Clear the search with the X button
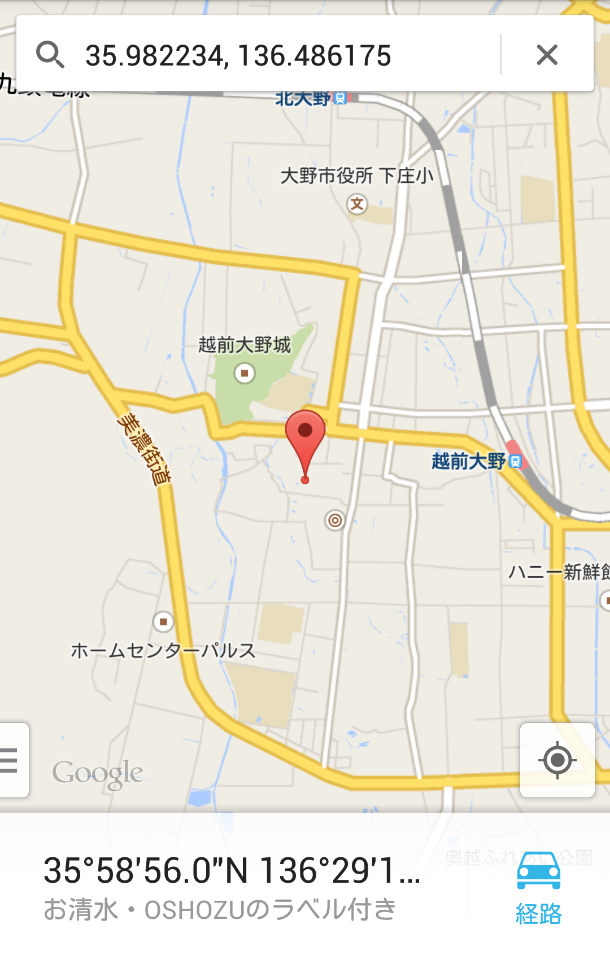Viewport: 610px width, 960px height. click(x=547, y=55)
